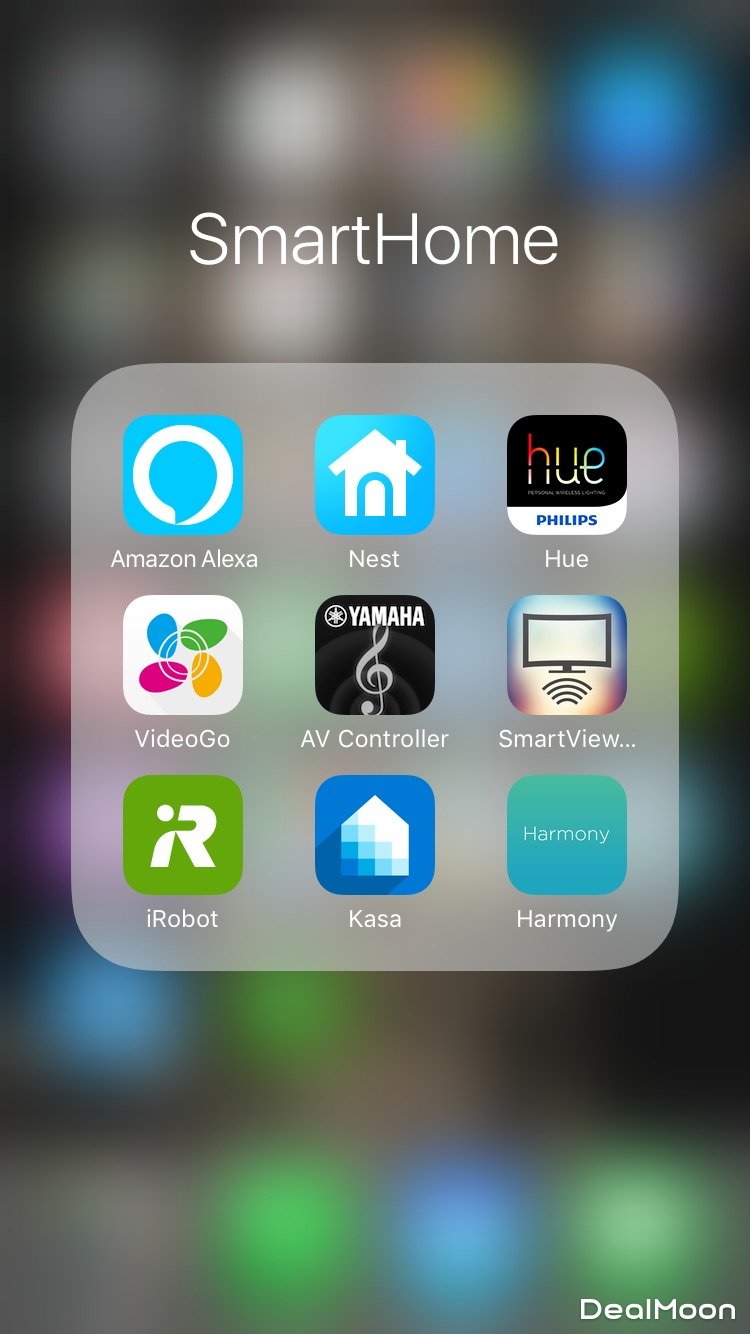Launch the Kasa app
750x1334 pixels.
[x=375, y=834]
